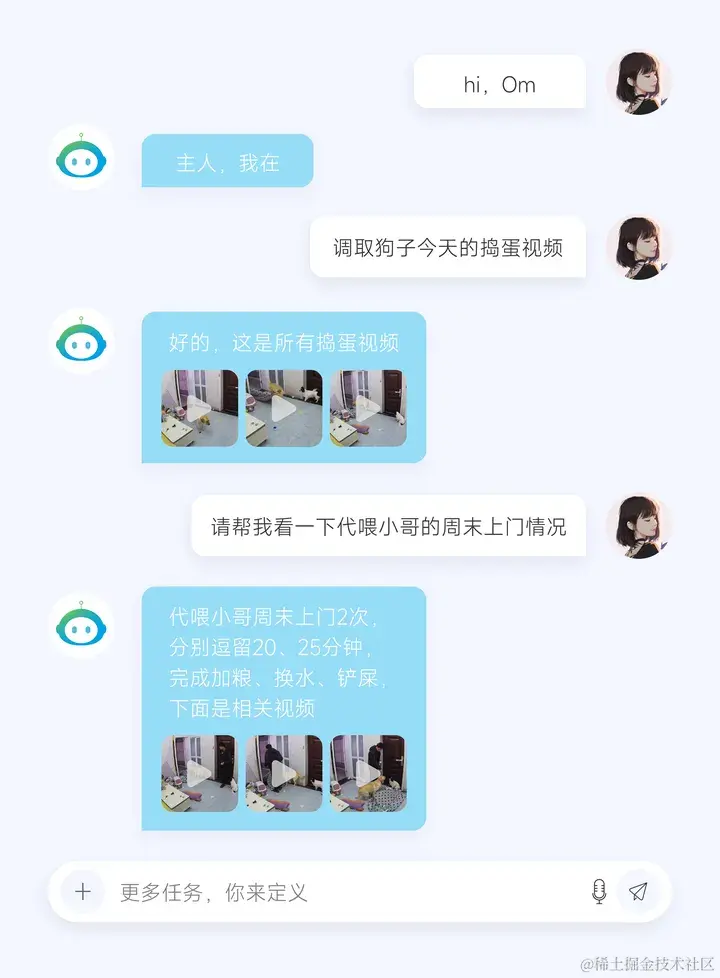The height and width of the screenshot is (978, 720).
Task: Play the first video under 这是所有捣蛋视频
Action: [x=200, y=408]
